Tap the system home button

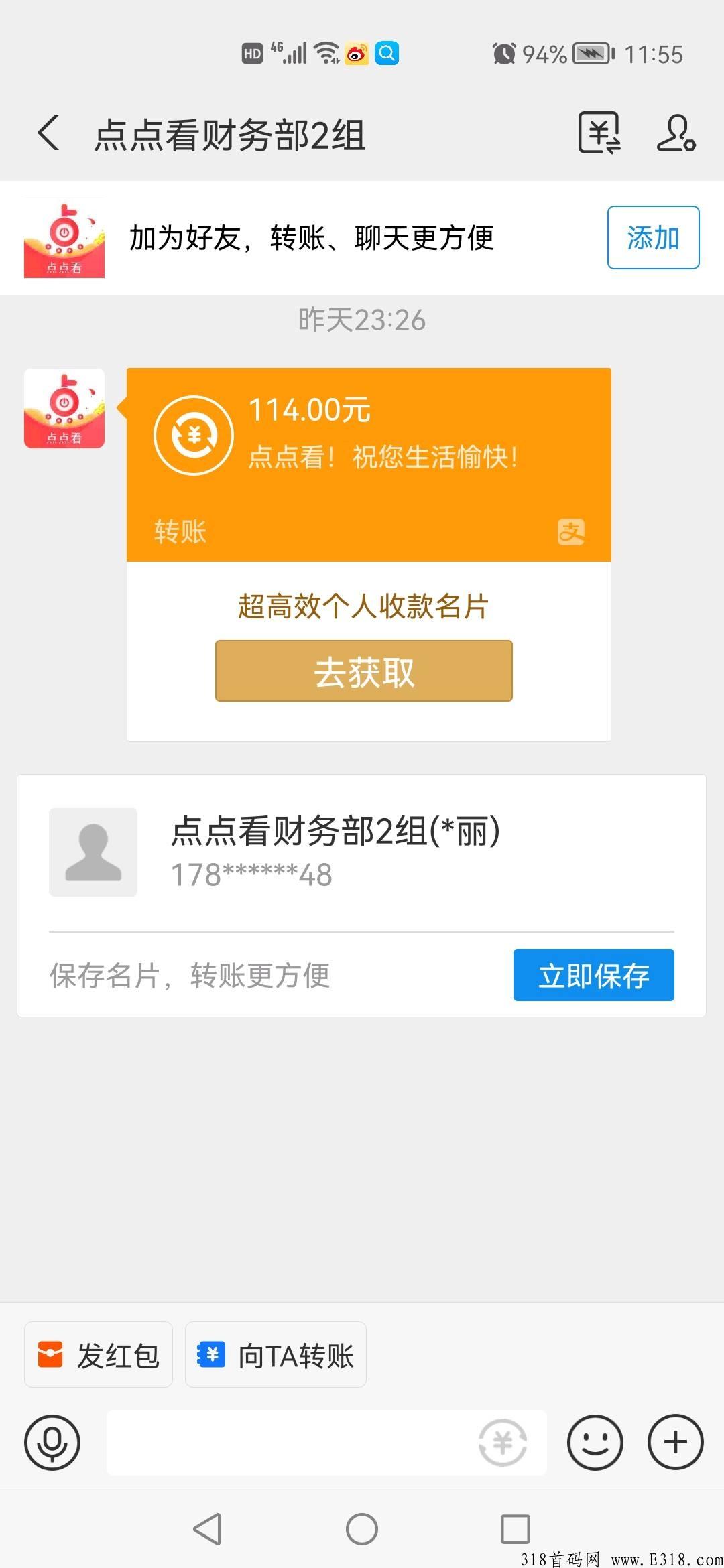[362, 1529]
